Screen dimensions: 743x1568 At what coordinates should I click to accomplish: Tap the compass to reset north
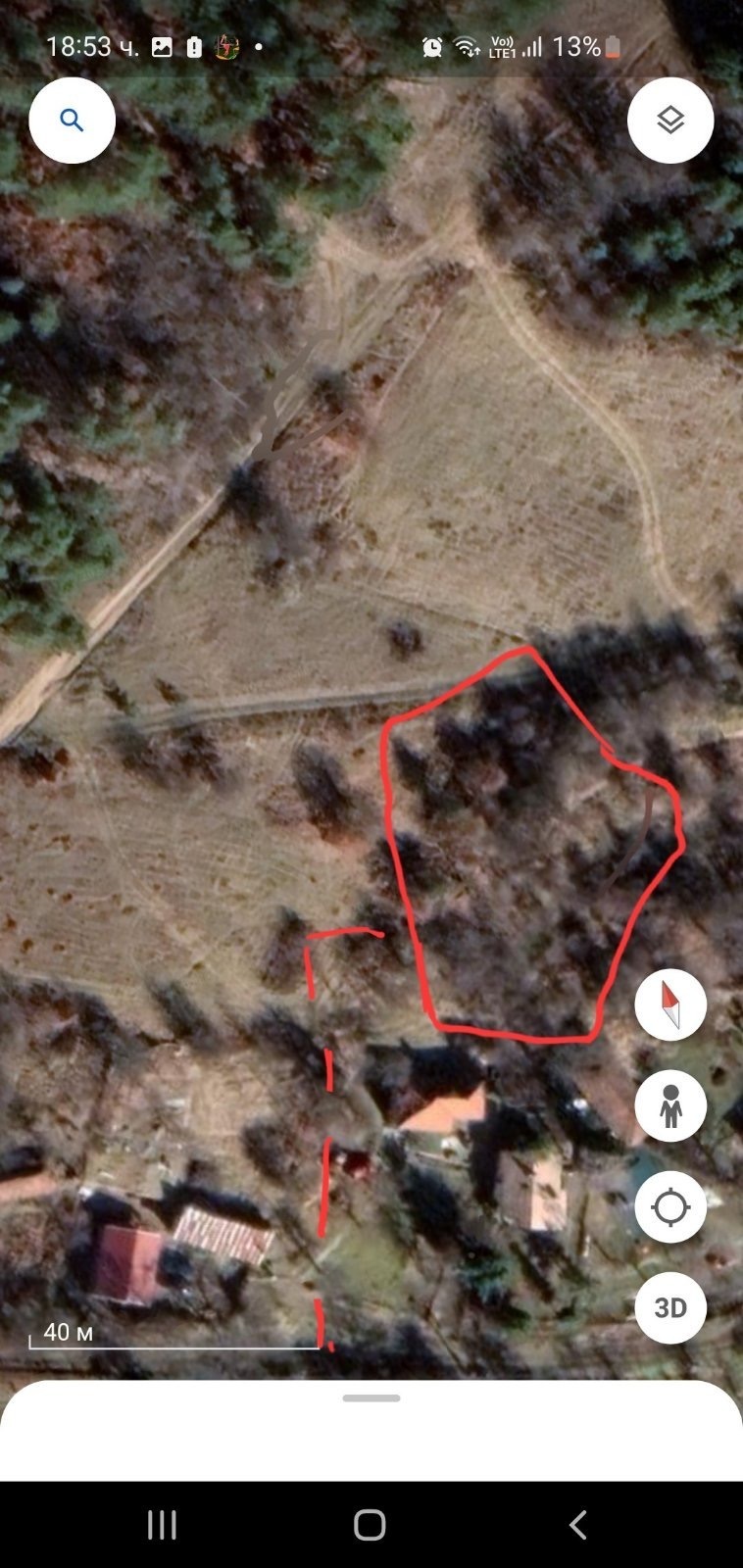(x=670, y=1004)
